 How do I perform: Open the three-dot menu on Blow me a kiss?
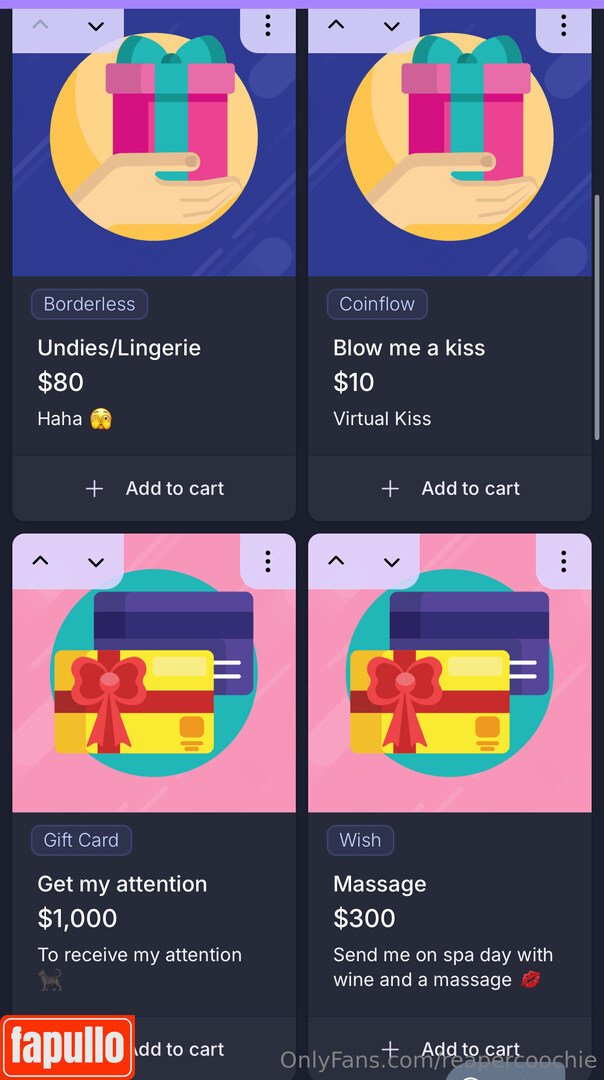point(563,26)
